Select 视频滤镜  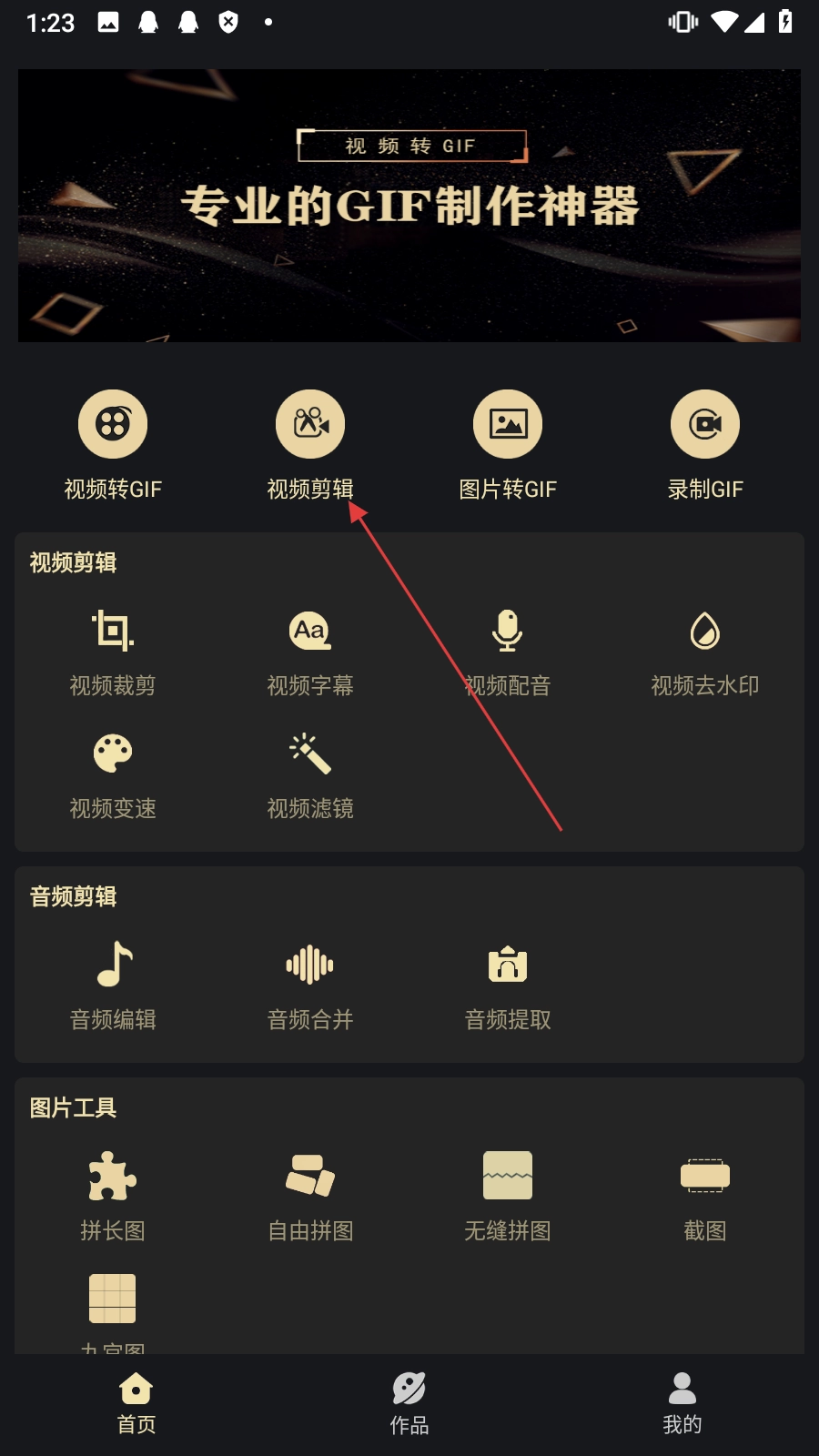pyautogui.click(x=310, y=773)
